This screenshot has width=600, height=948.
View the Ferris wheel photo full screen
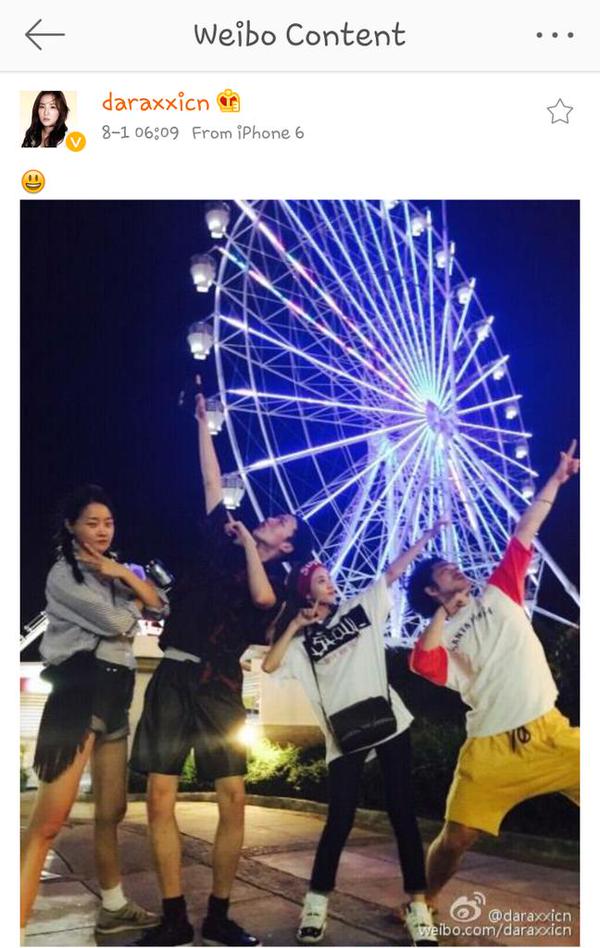click(300, 570)
